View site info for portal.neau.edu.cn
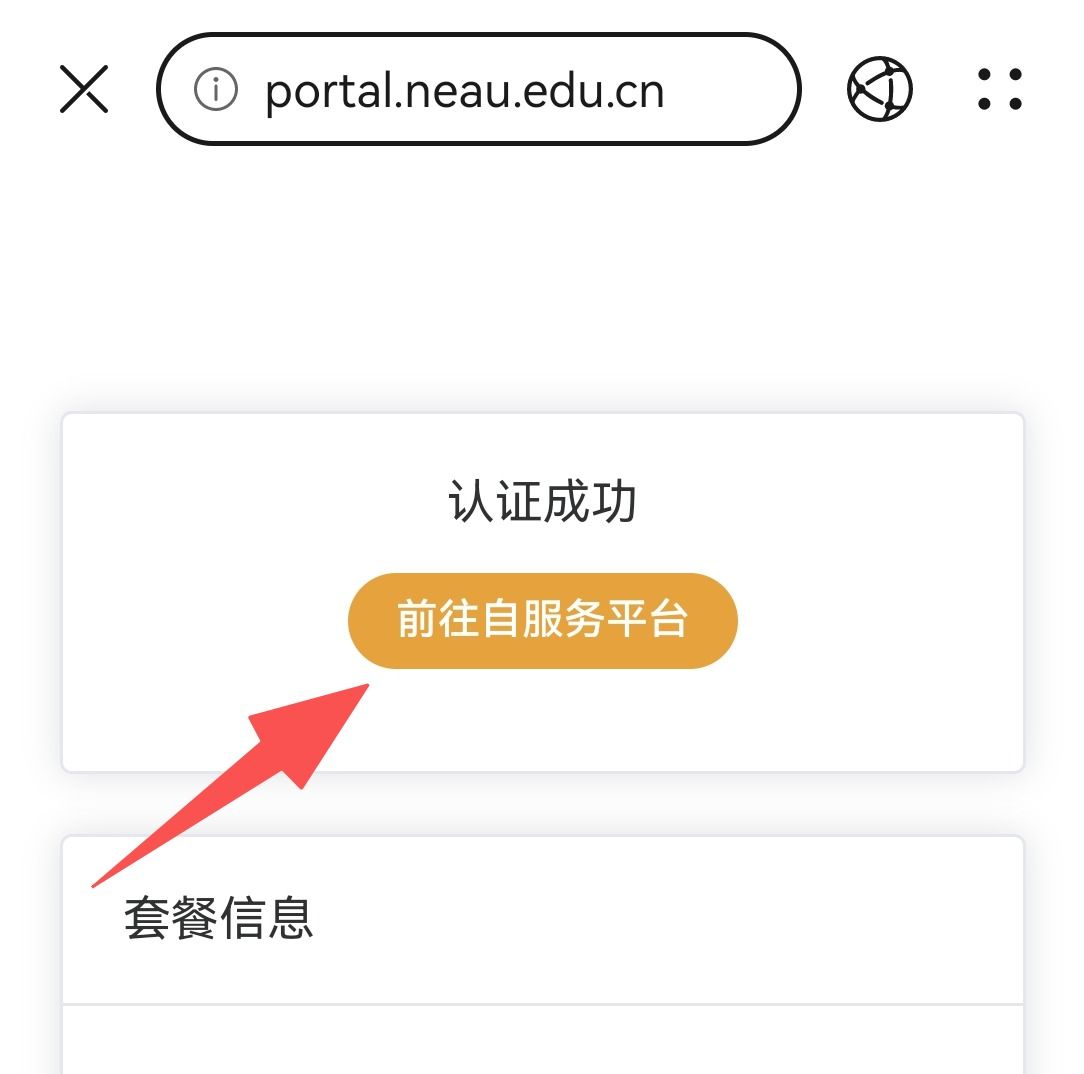 pyautogui.click(x=215, y=91)
